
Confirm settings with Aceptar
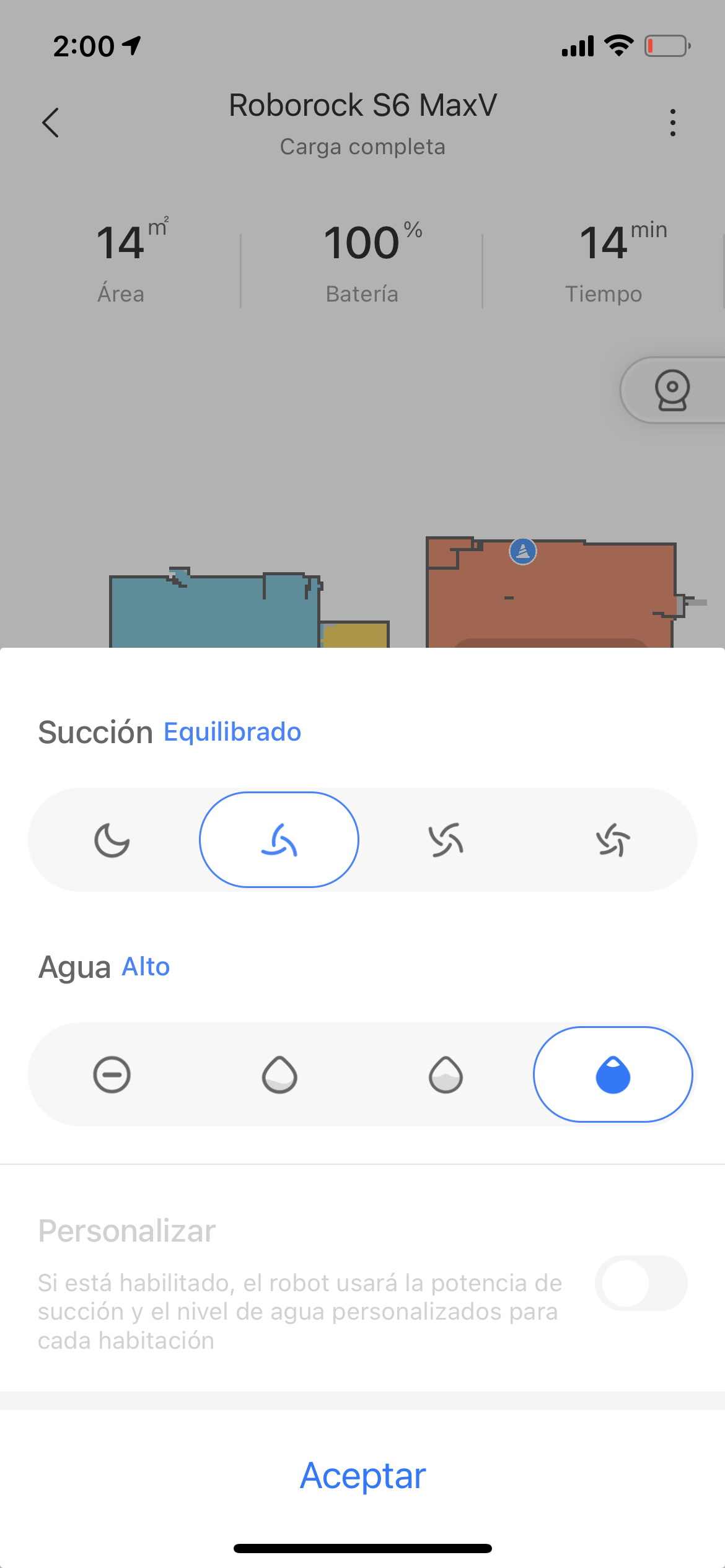point(362,1476)
